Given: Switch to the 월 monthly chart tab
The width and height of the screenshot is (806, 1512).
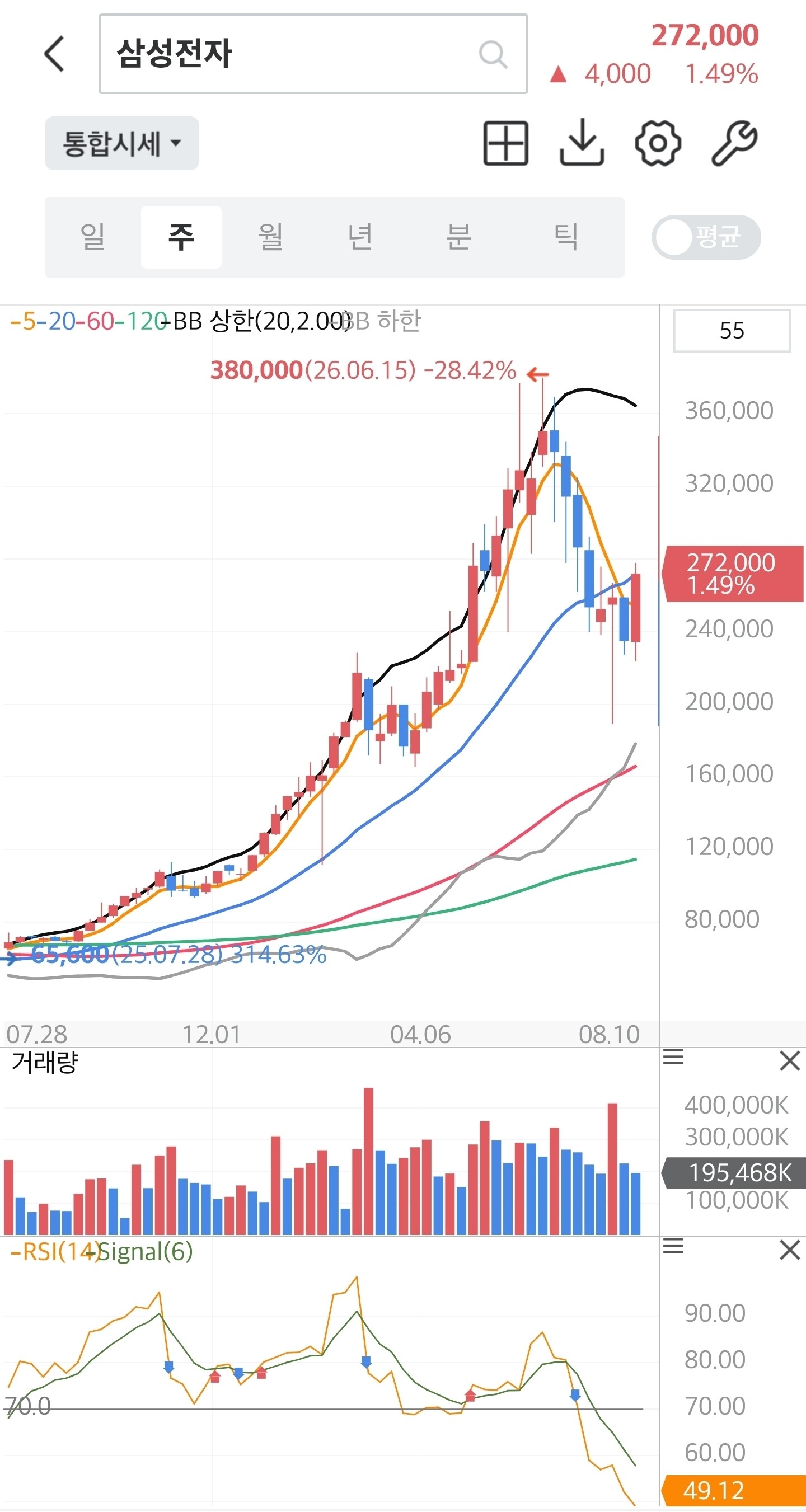Looking at the screenshot, I should click(x=270, y=237).
